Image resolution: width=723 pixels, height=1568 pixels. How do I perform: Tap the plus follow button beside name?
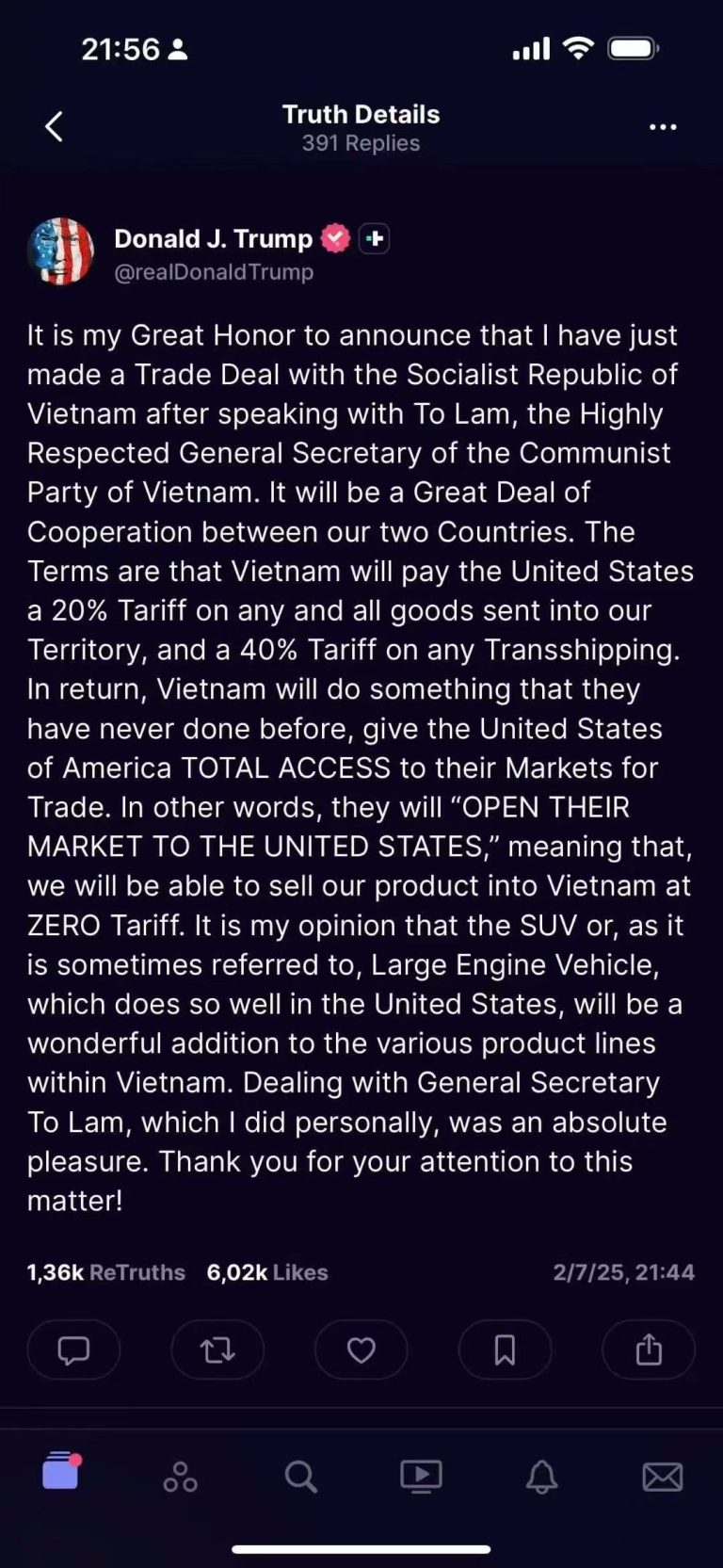[x=375, y=239]
